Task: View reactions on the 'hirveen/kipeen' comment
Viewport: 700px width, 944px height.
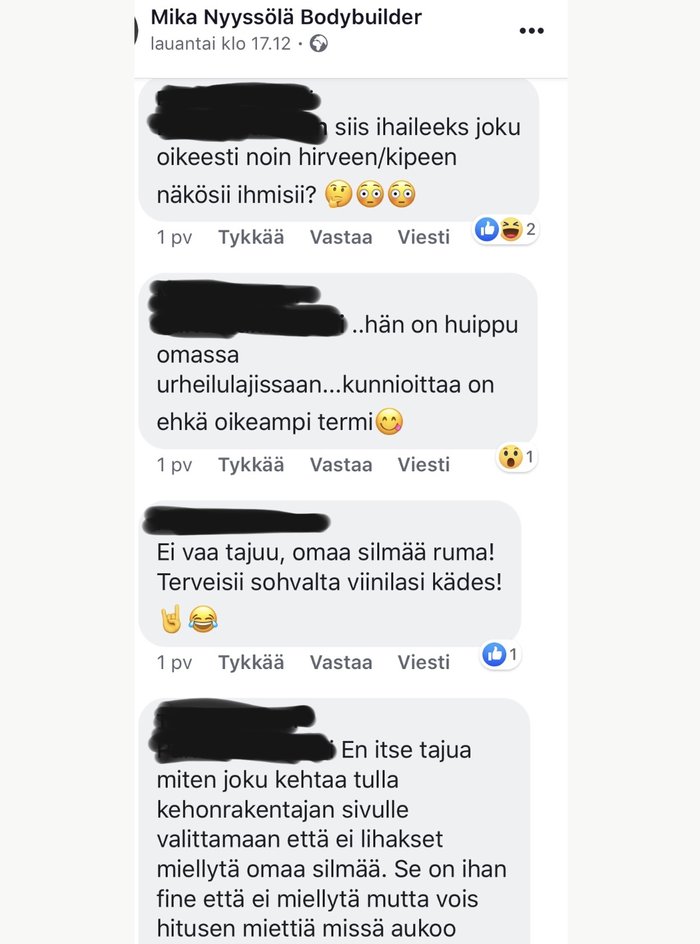Action: click(x=505, y=230)
